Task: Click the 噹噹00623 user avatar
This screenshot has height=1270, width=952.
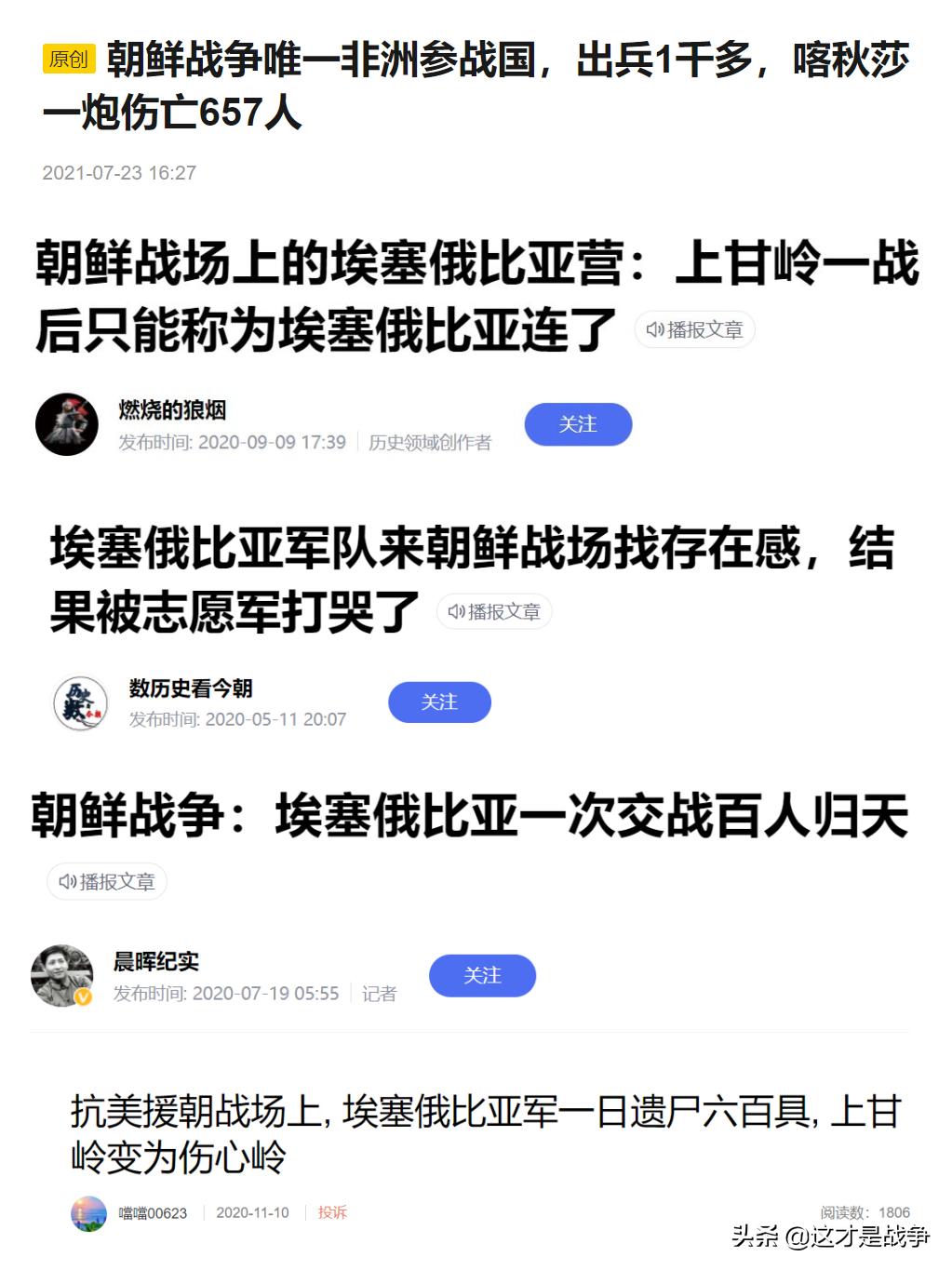Action: [87, 1213]
